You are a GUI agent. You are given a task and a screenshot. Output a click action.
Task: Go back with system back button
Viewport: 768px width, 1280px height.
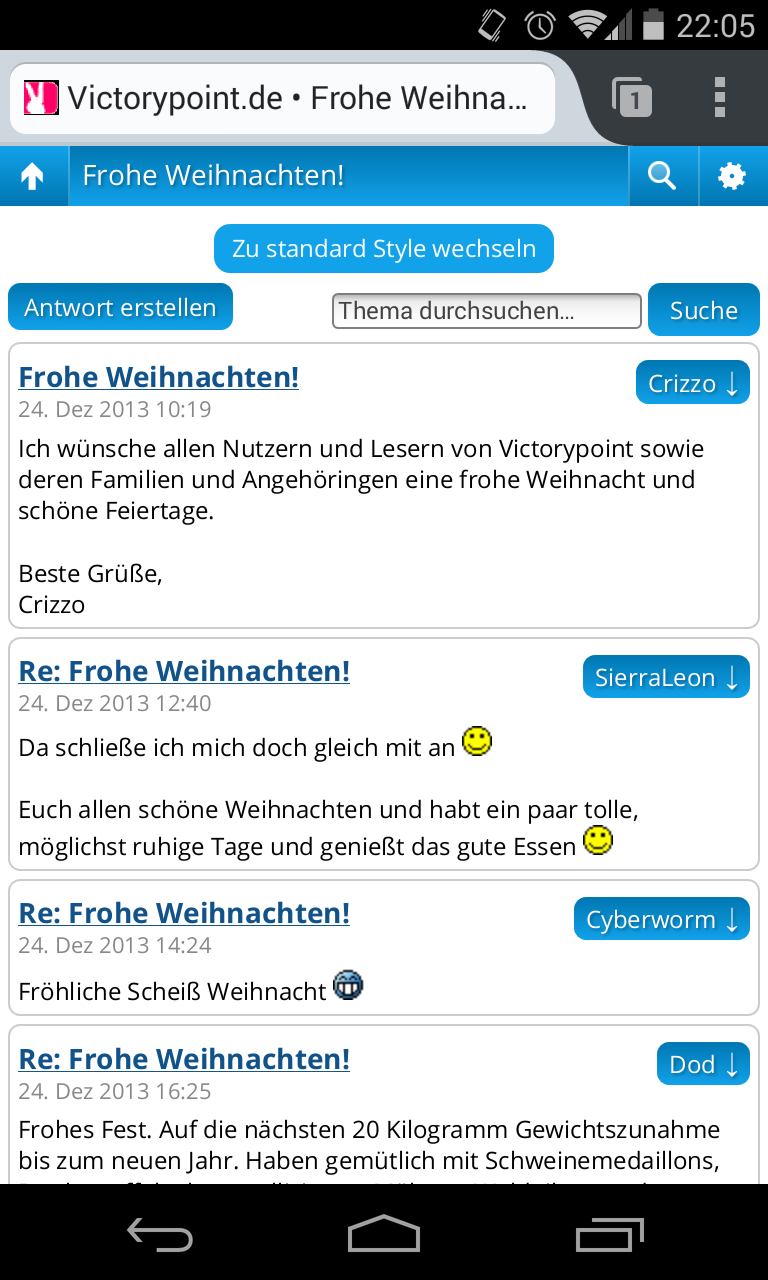(160, 1236)
